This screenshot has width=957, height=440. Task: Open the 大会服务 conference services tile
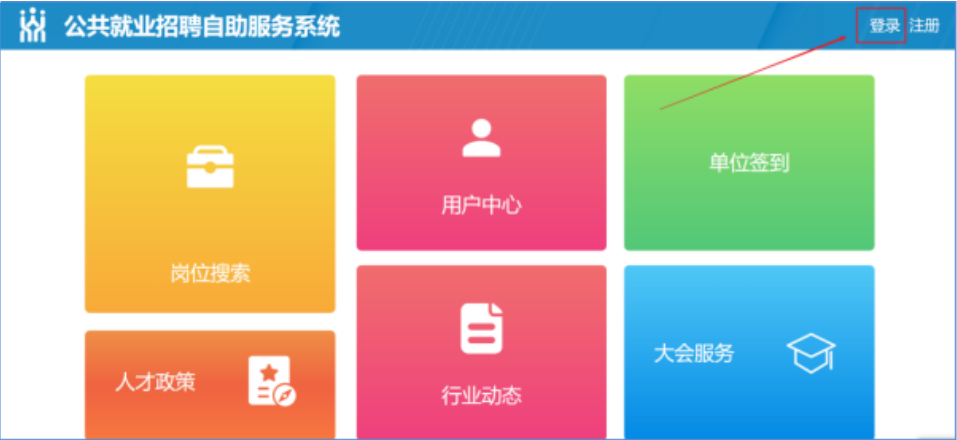[749, 352]
